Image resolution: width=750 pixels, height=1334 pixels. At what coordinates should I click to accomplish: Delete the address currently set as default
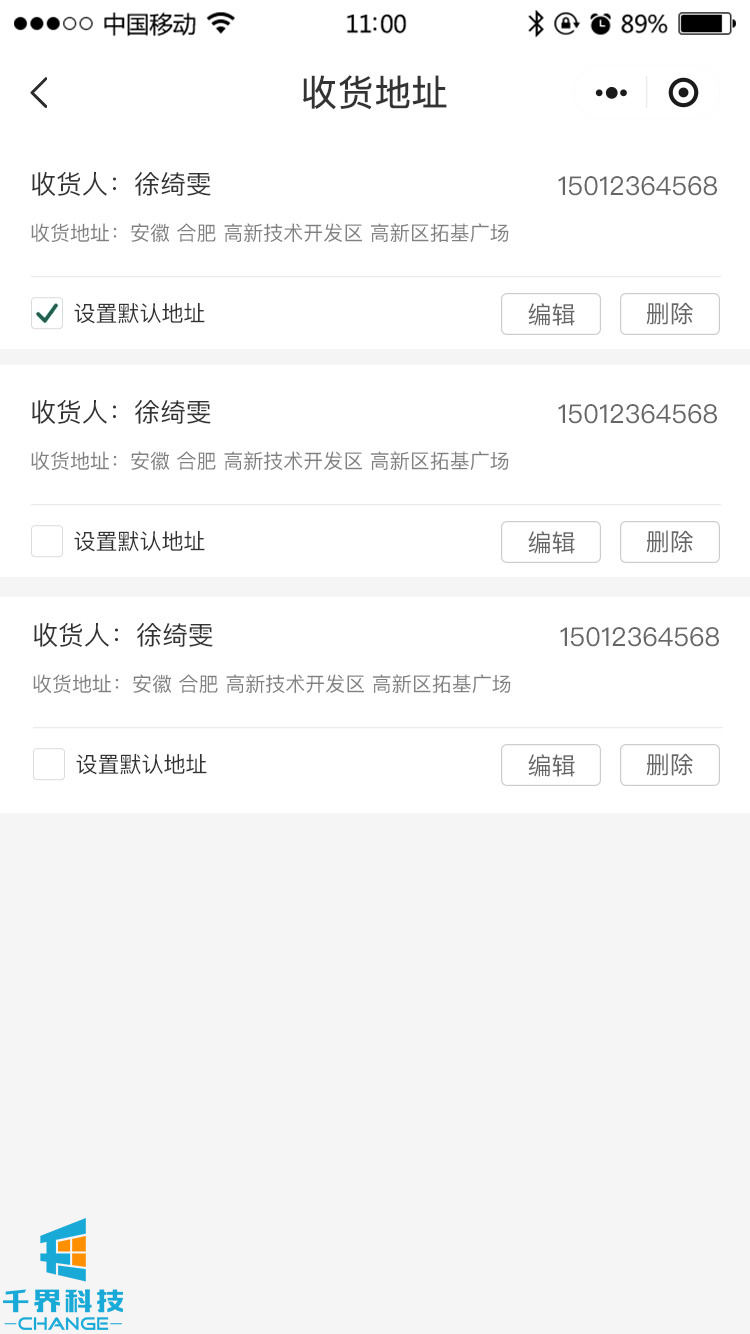pyautogui.click(x=670, y=314)
